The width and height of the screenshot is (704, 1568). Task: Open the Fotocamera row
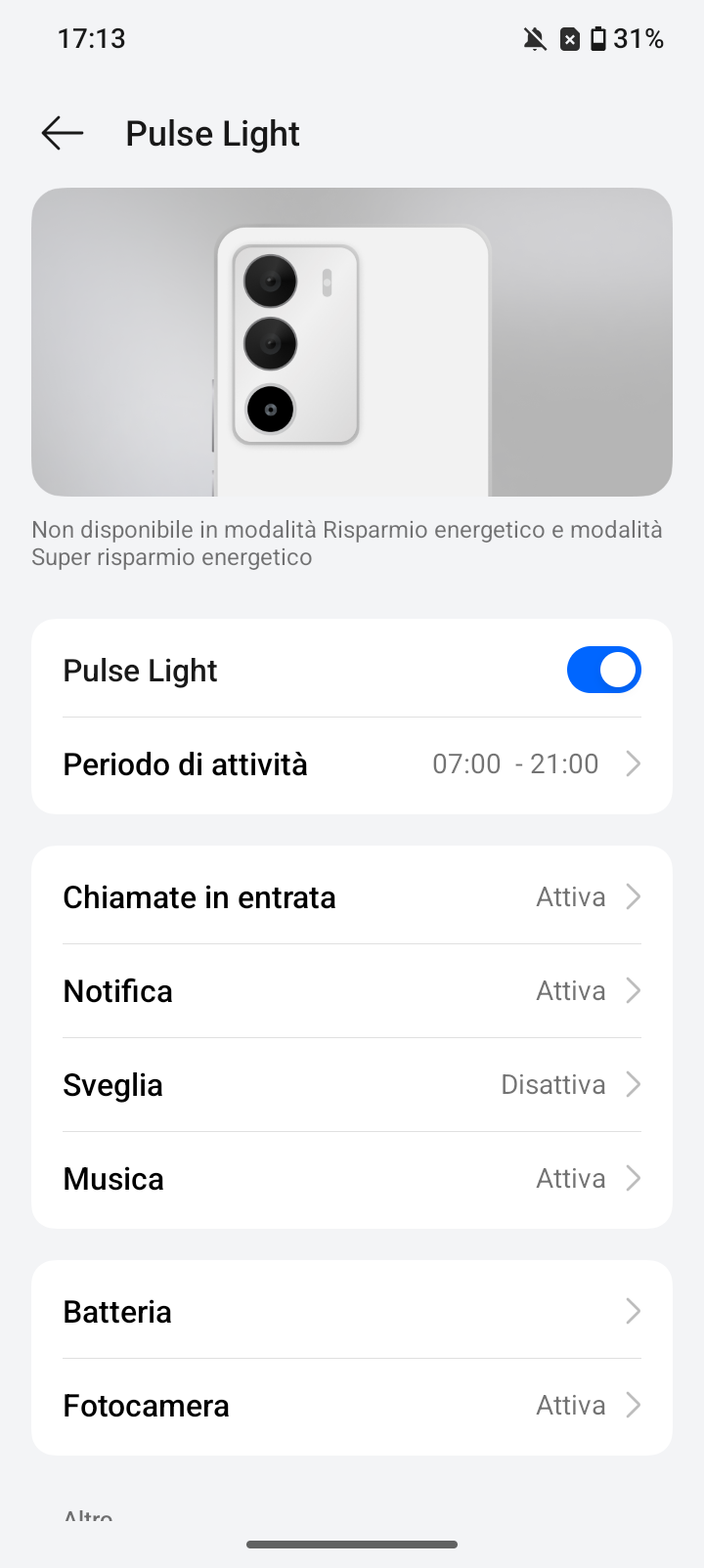pos(352,1406)
